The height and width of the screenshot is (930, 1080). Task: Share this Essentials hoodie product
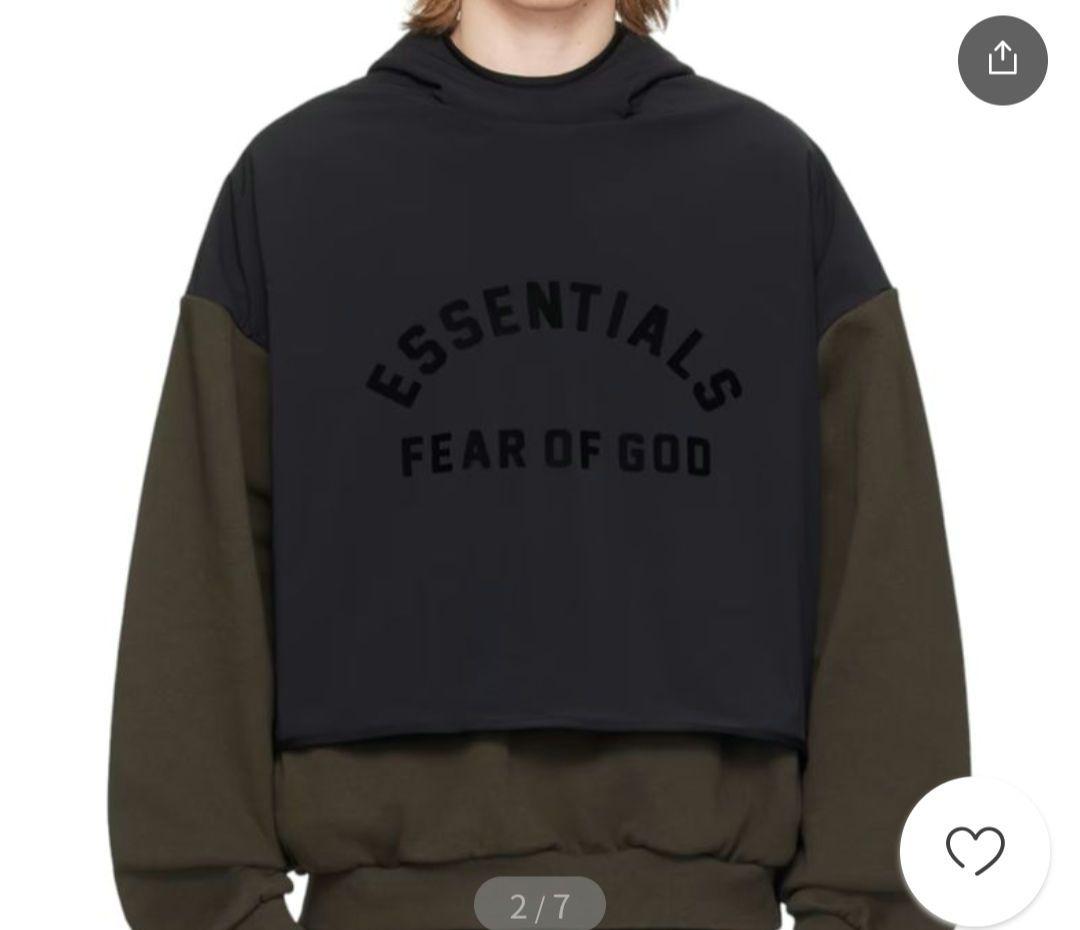coord(1002,60)
